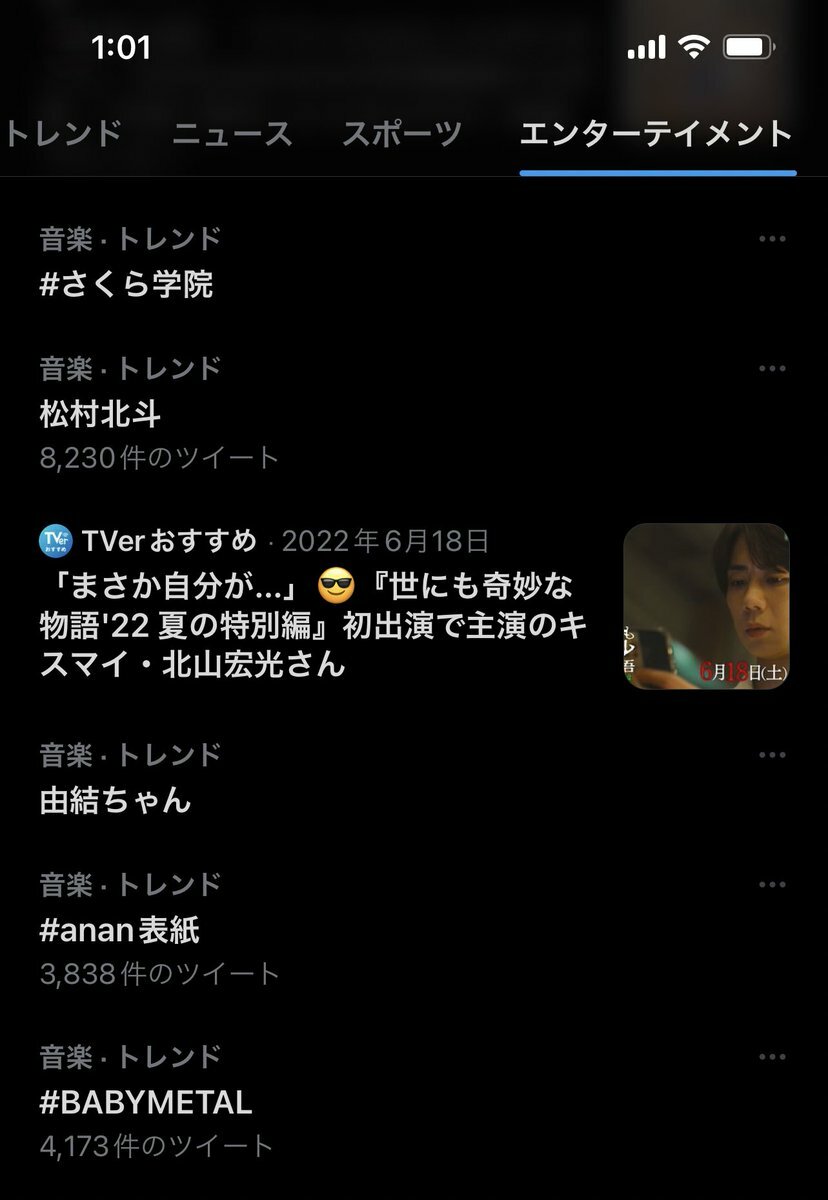The width and height of the screenshot is (828, 1200).
Task: Open the #BABYMETAL trend
Action: [146, 1102]
